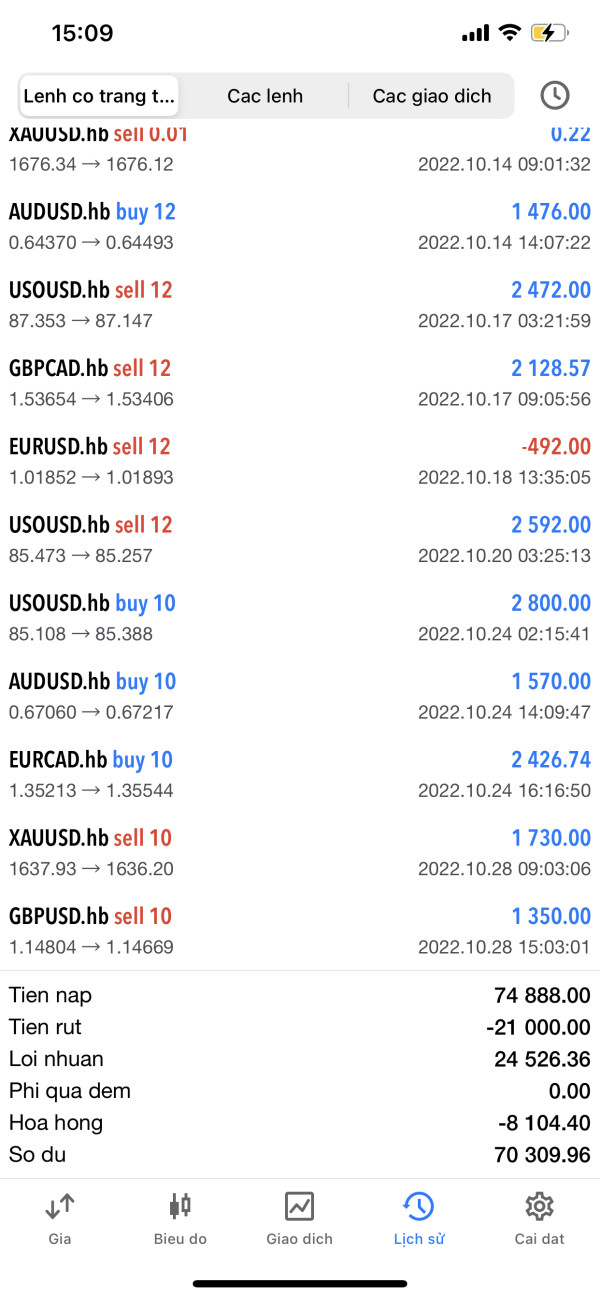Show details for USOUSD.hb buy 10
The height and width of the screenshot is (1299, 600).
[300, 618]
